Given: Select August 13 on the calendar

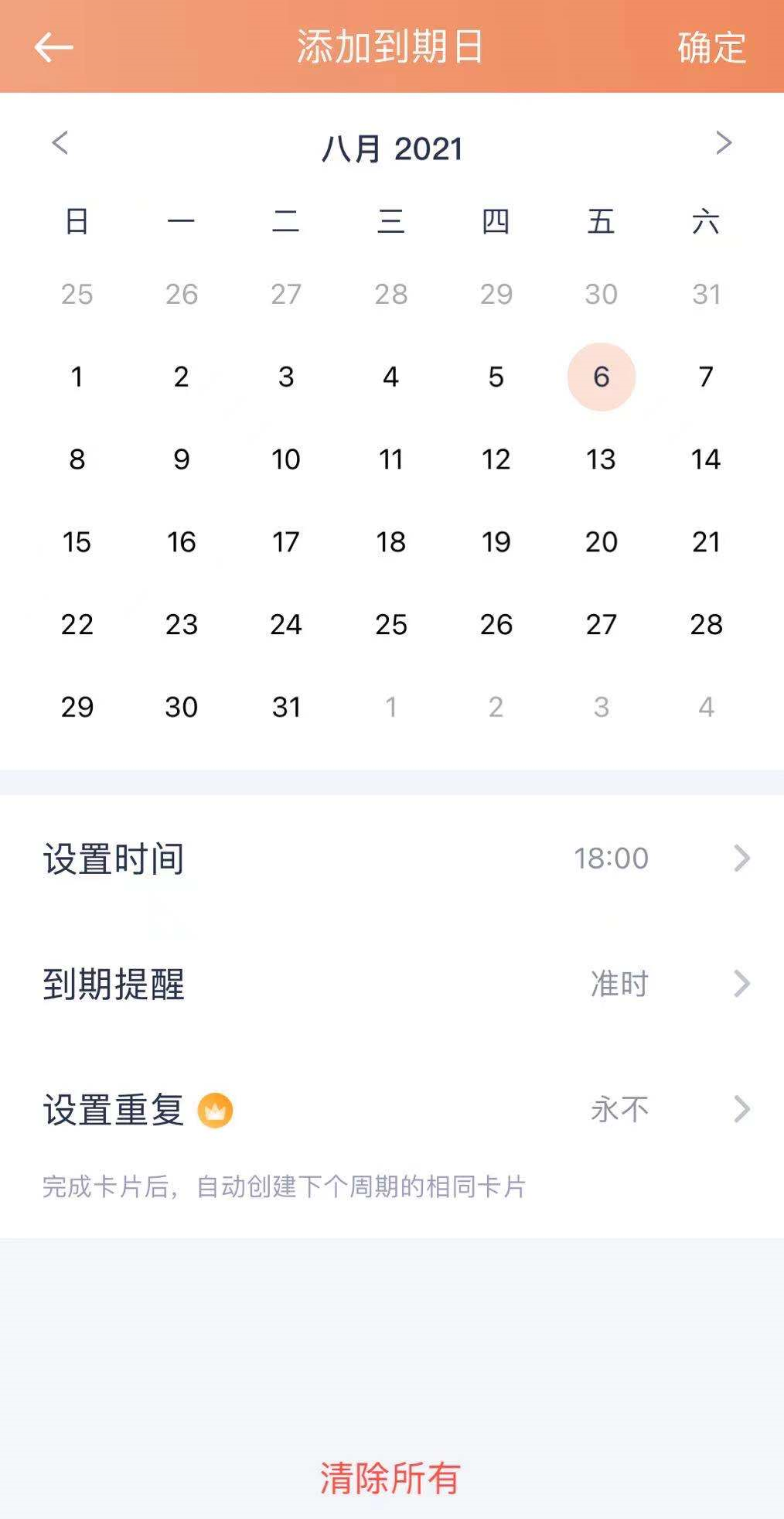Looking at the screenshot, I should tap(601, 459).
